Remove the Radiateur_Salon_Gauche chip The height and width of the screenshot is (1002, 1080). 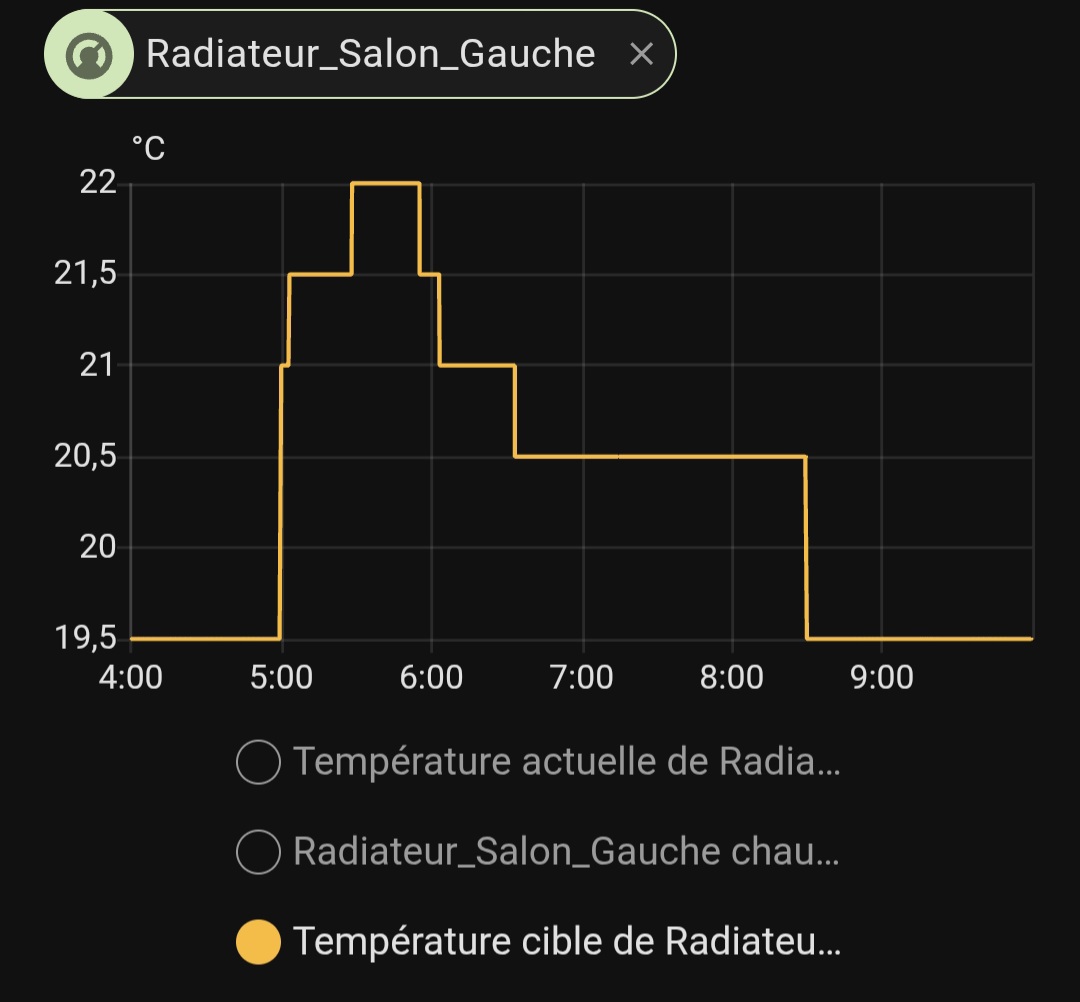[641, 54]
